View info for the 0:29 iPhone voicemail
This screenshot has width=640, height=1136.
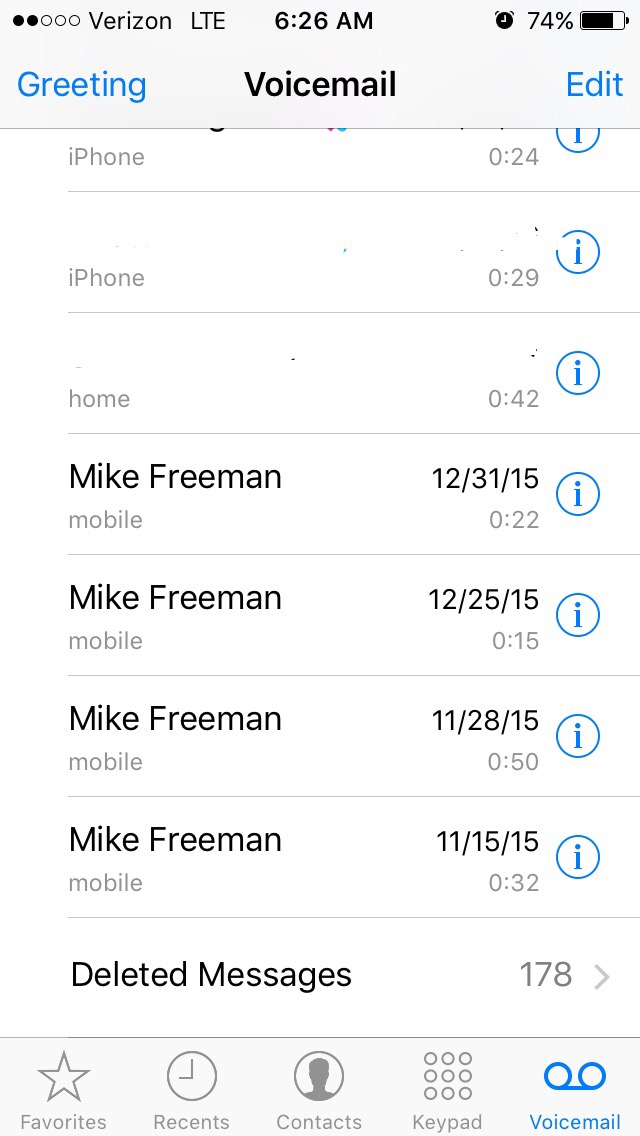click(x=577, y=252)
